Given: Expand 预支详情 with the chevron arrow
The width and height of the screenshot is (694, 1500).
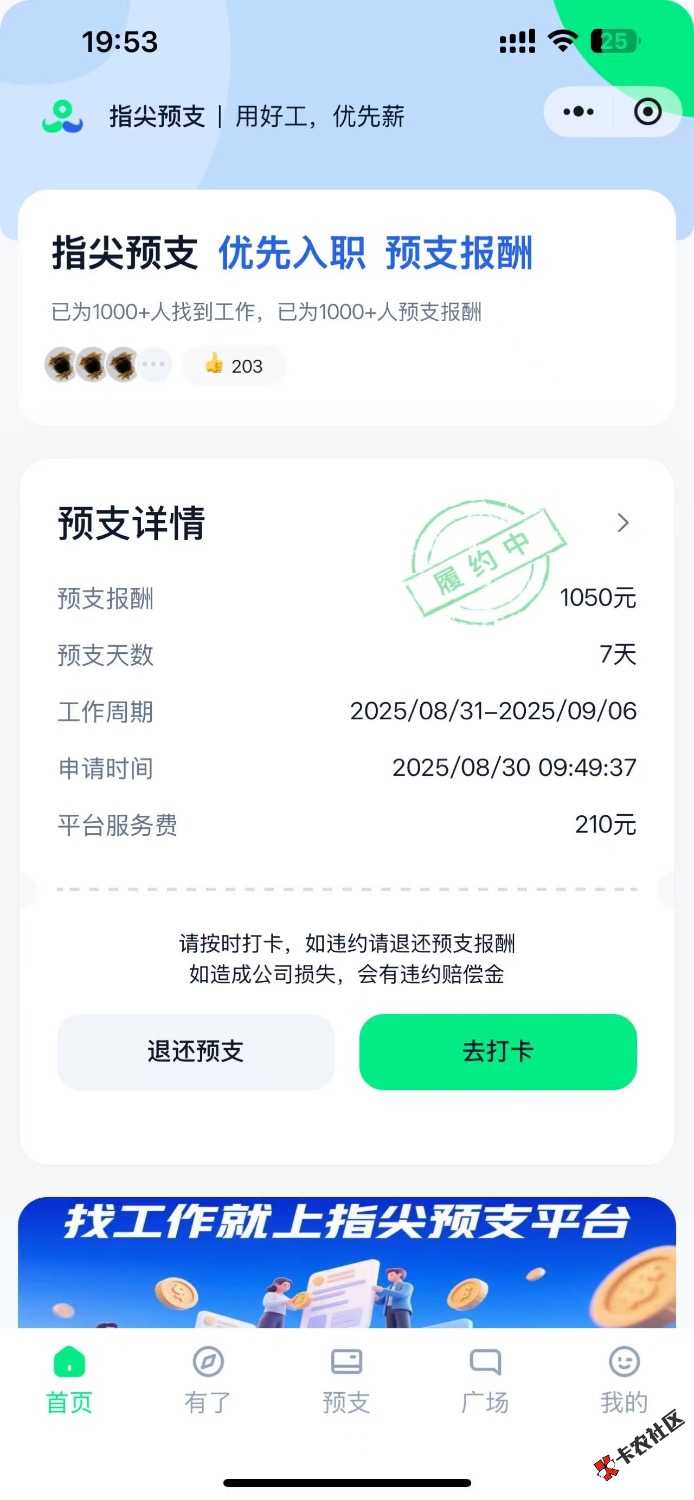Looking at the screenshot, I should (x=623, y=523).
